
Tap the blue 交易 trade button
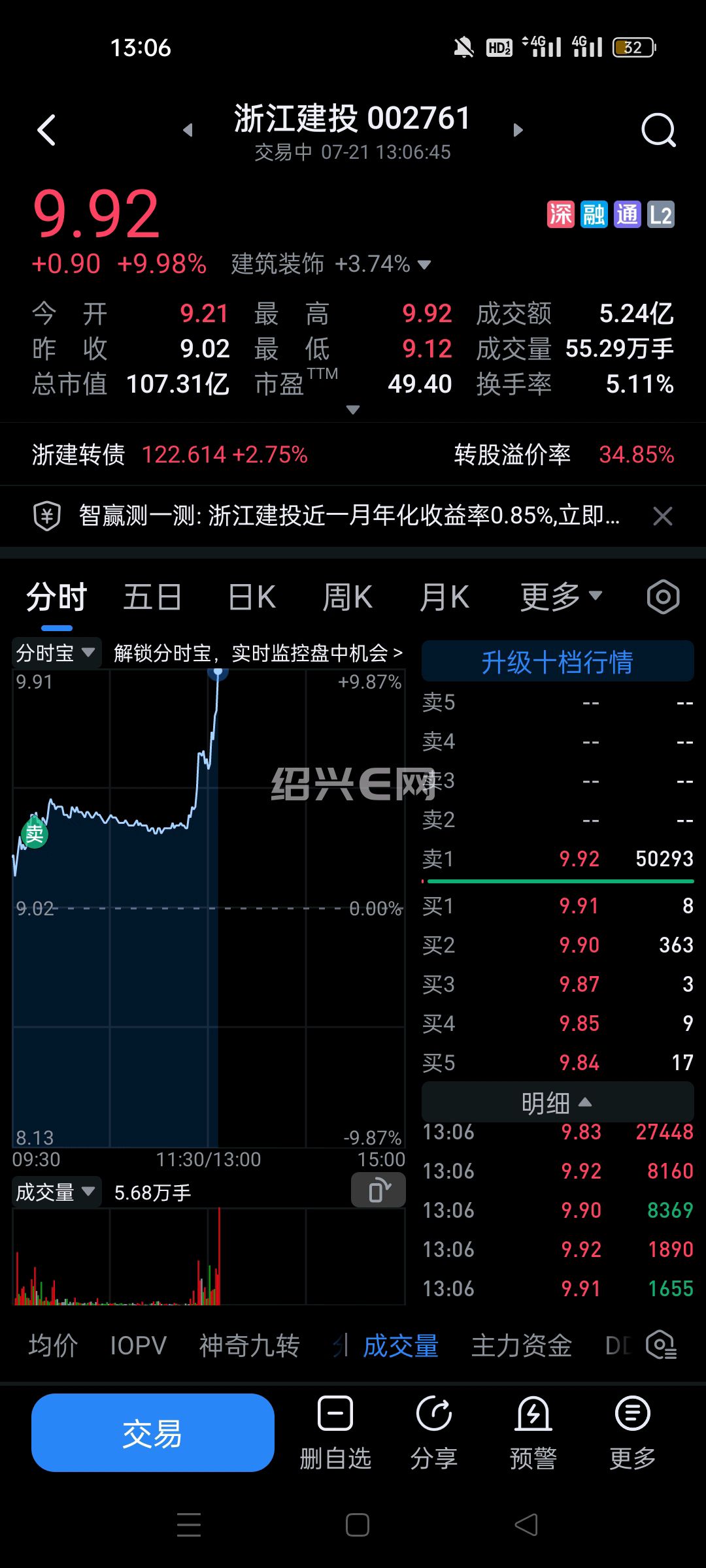153,1432
